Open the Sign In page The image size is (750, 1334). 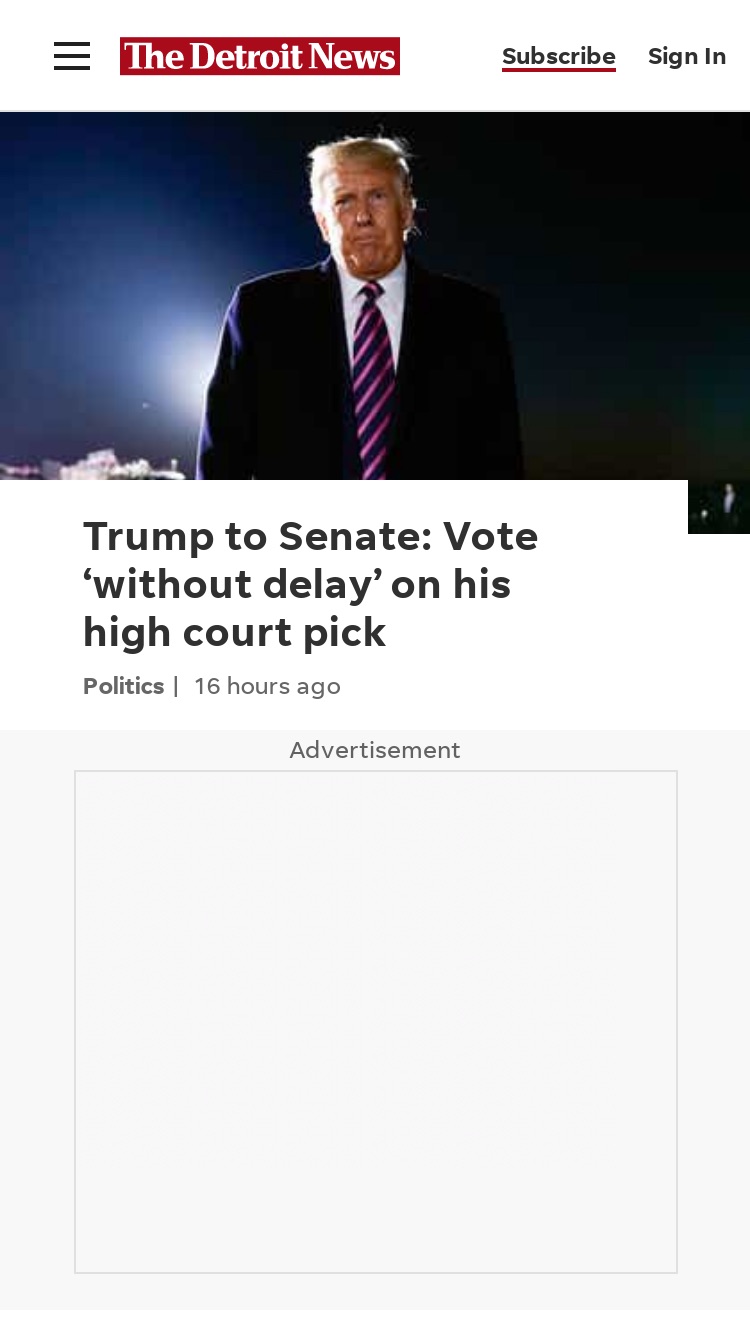coord(687,56)
